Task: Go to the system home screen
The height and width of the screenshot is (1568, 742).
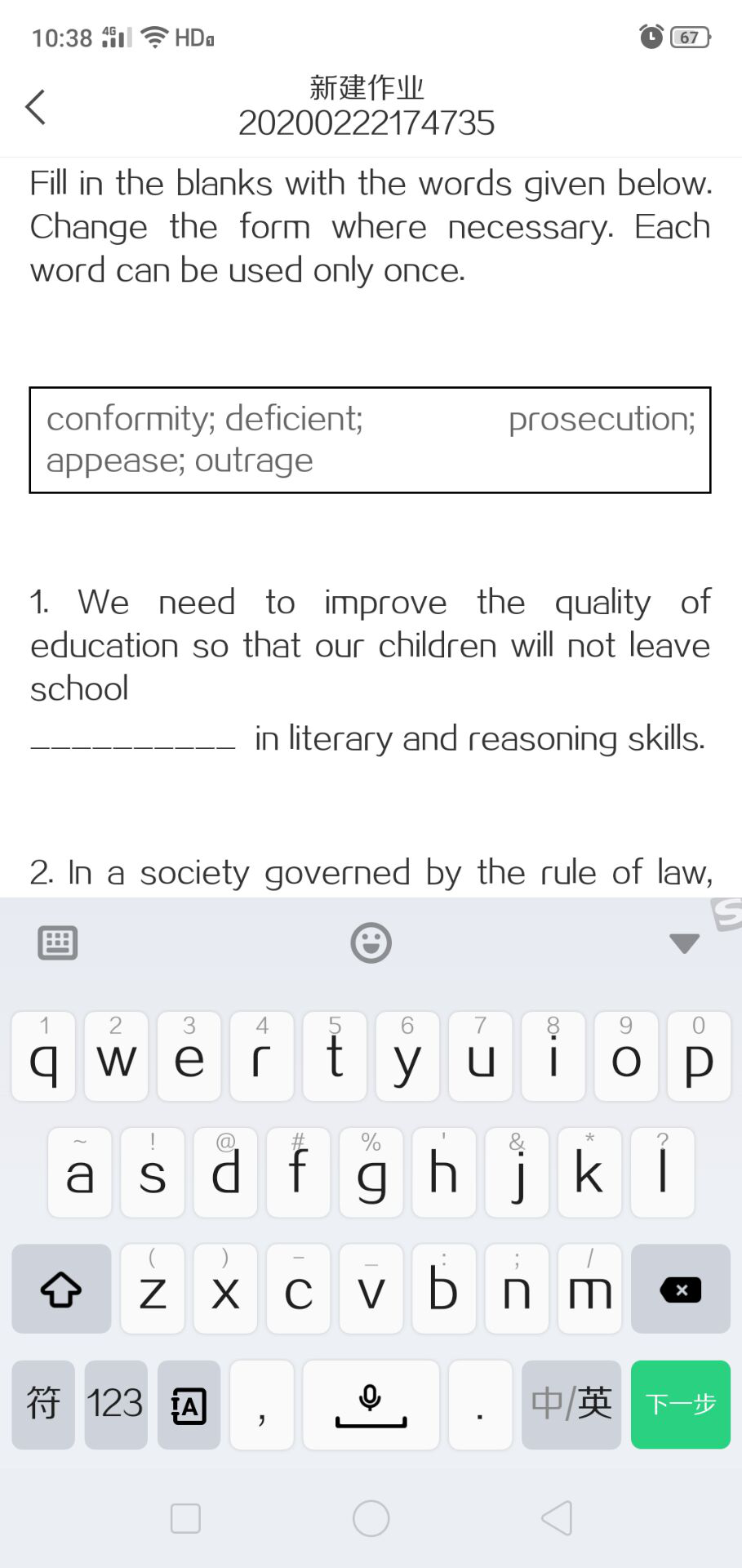Action: (x=371, y=1518)
